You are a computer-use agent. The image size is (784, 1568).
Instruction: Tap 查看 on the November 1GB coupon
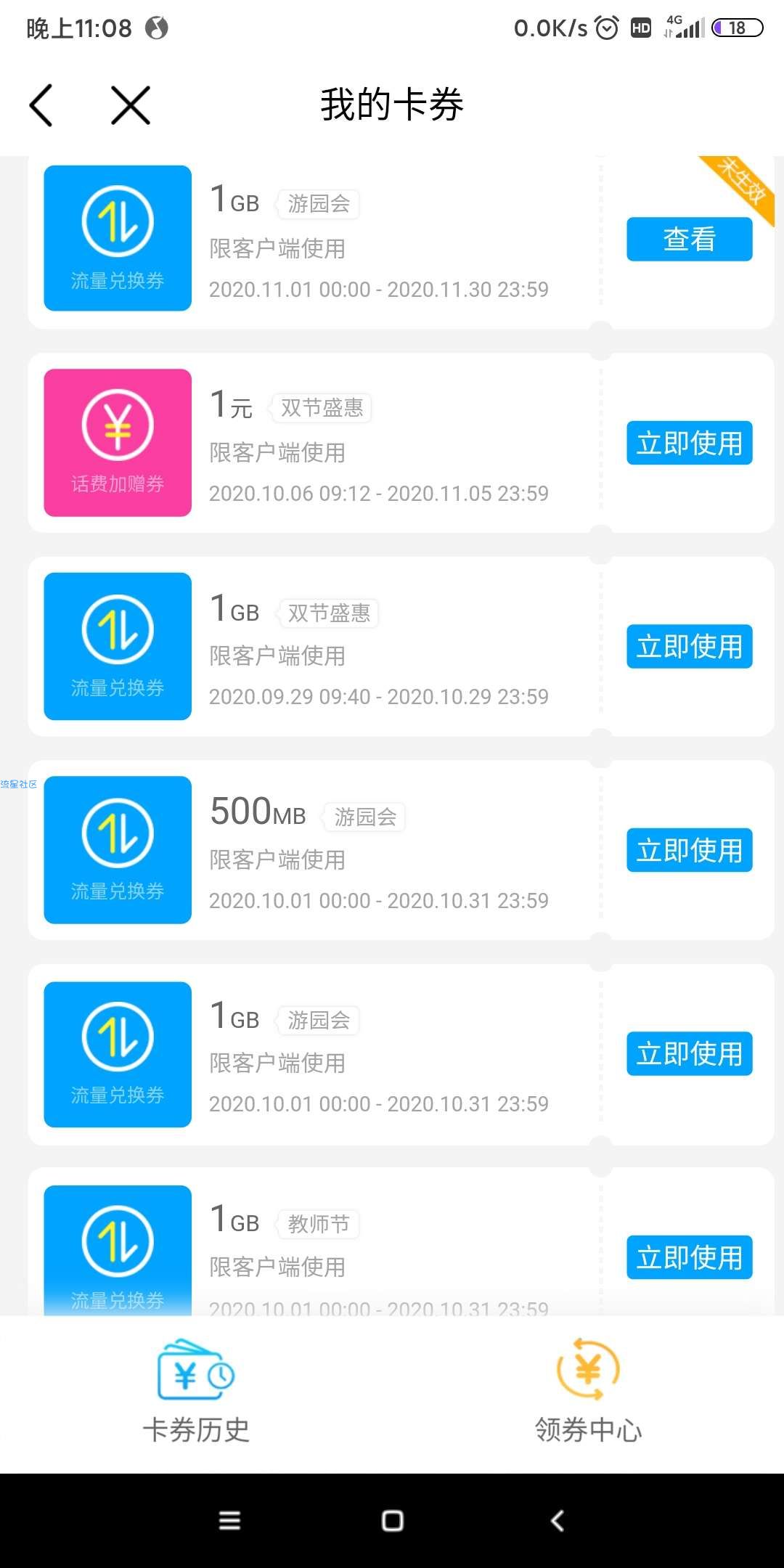pyautogui.click(x=689, y=239)
